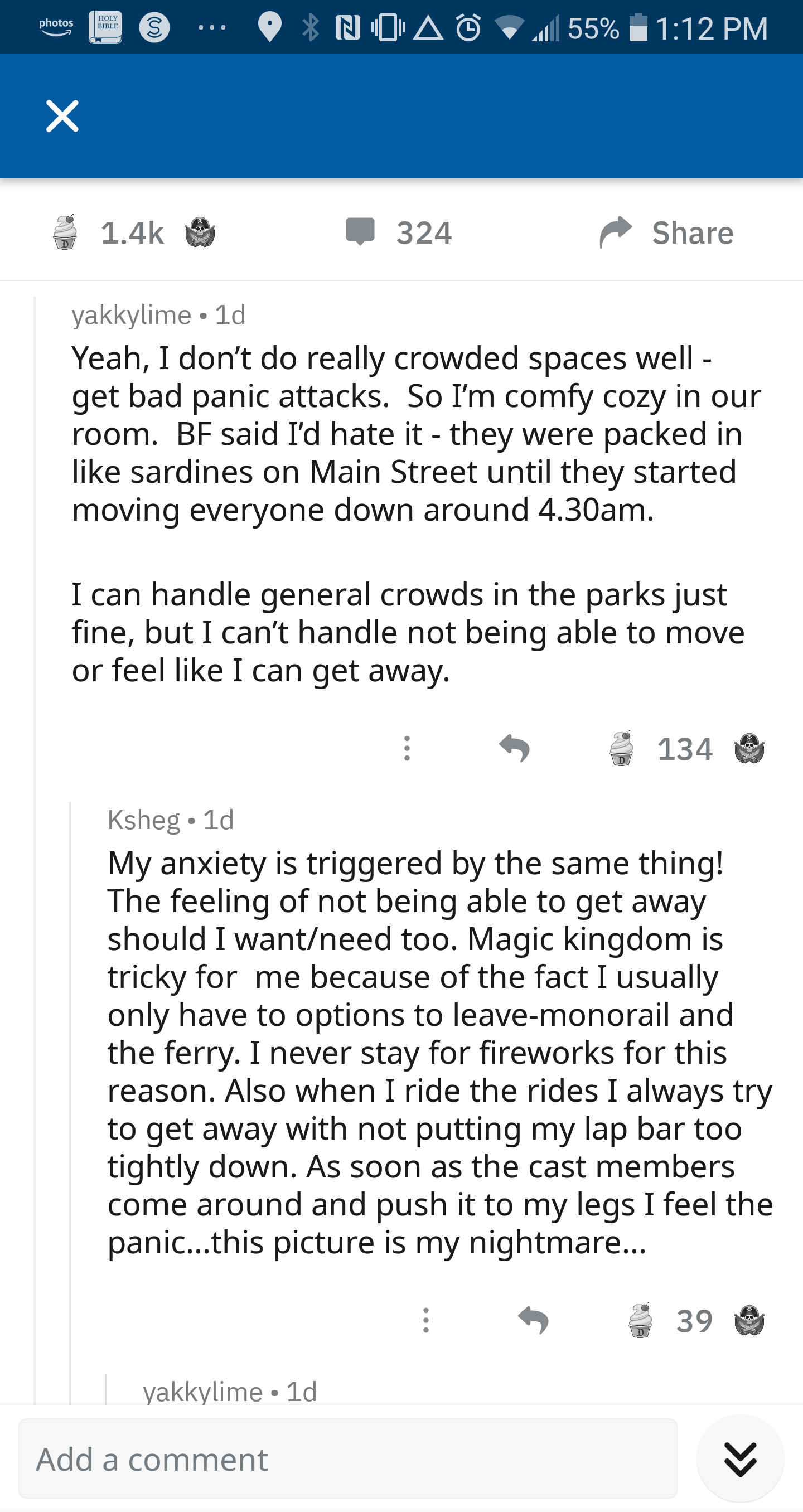Viewport: 803px width, 1512px height.
Task: Open yakkylime's profile from the first comment
Action: click(x=132, y=315)
